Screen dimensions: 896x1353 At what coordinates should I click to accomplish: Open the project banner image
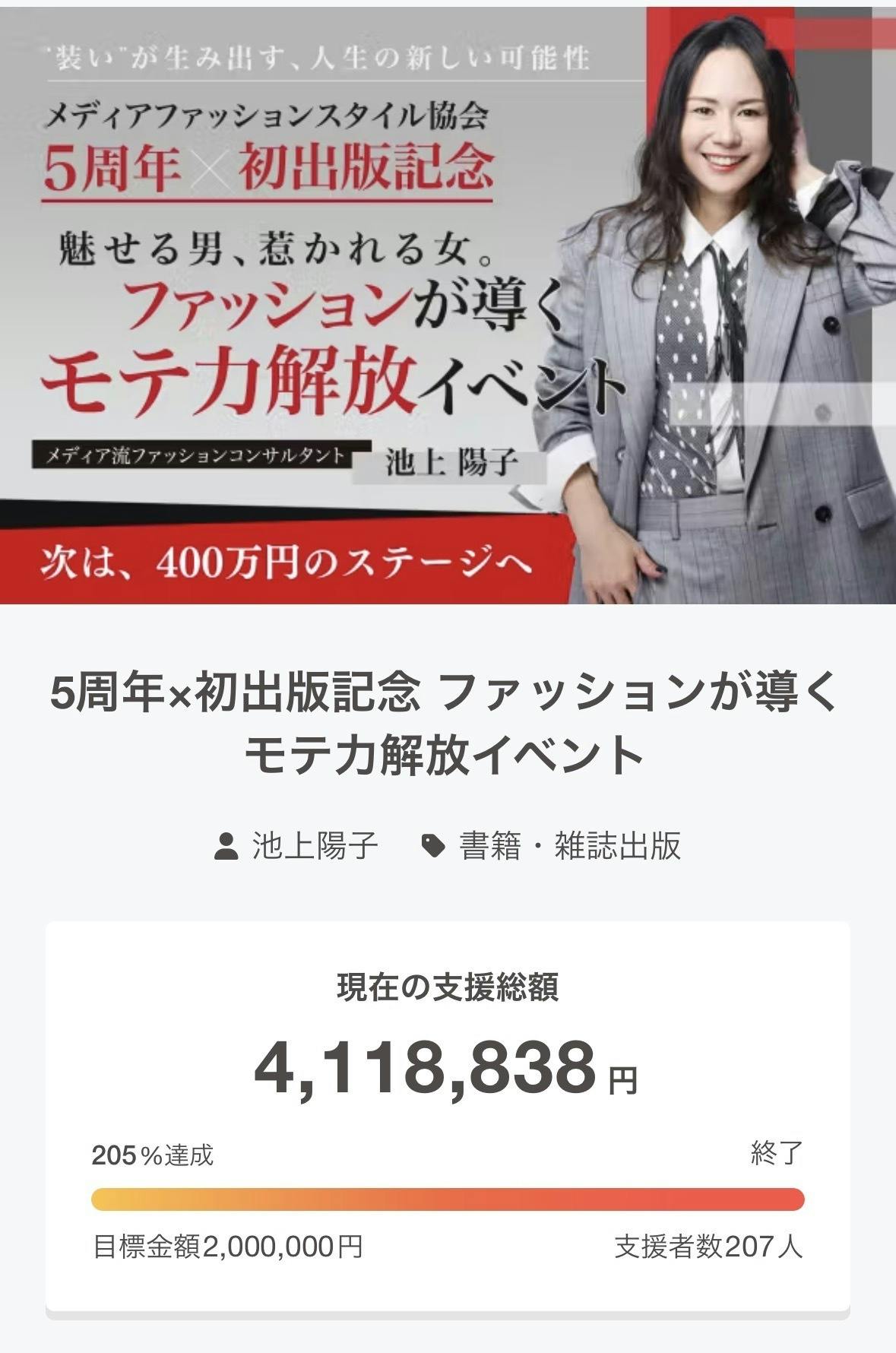(448, 304)
